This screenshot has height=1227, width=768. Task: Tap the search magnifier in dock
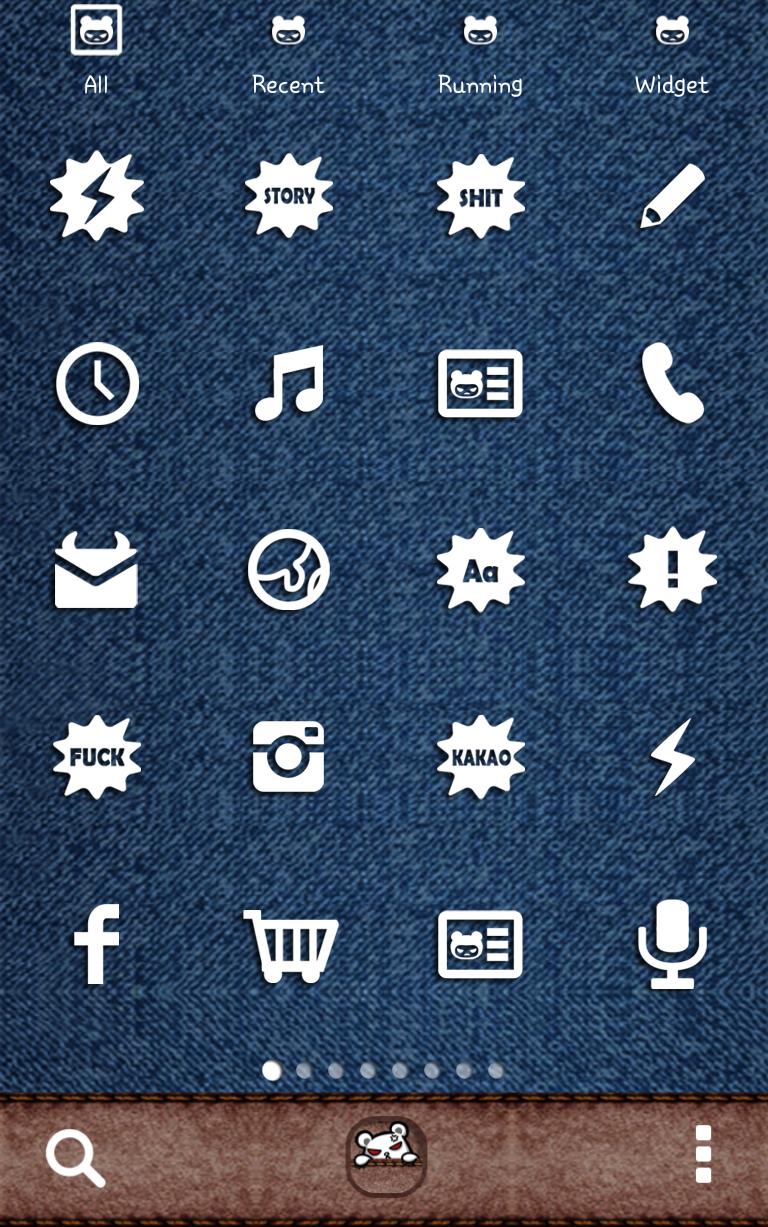pos(76,1159)
